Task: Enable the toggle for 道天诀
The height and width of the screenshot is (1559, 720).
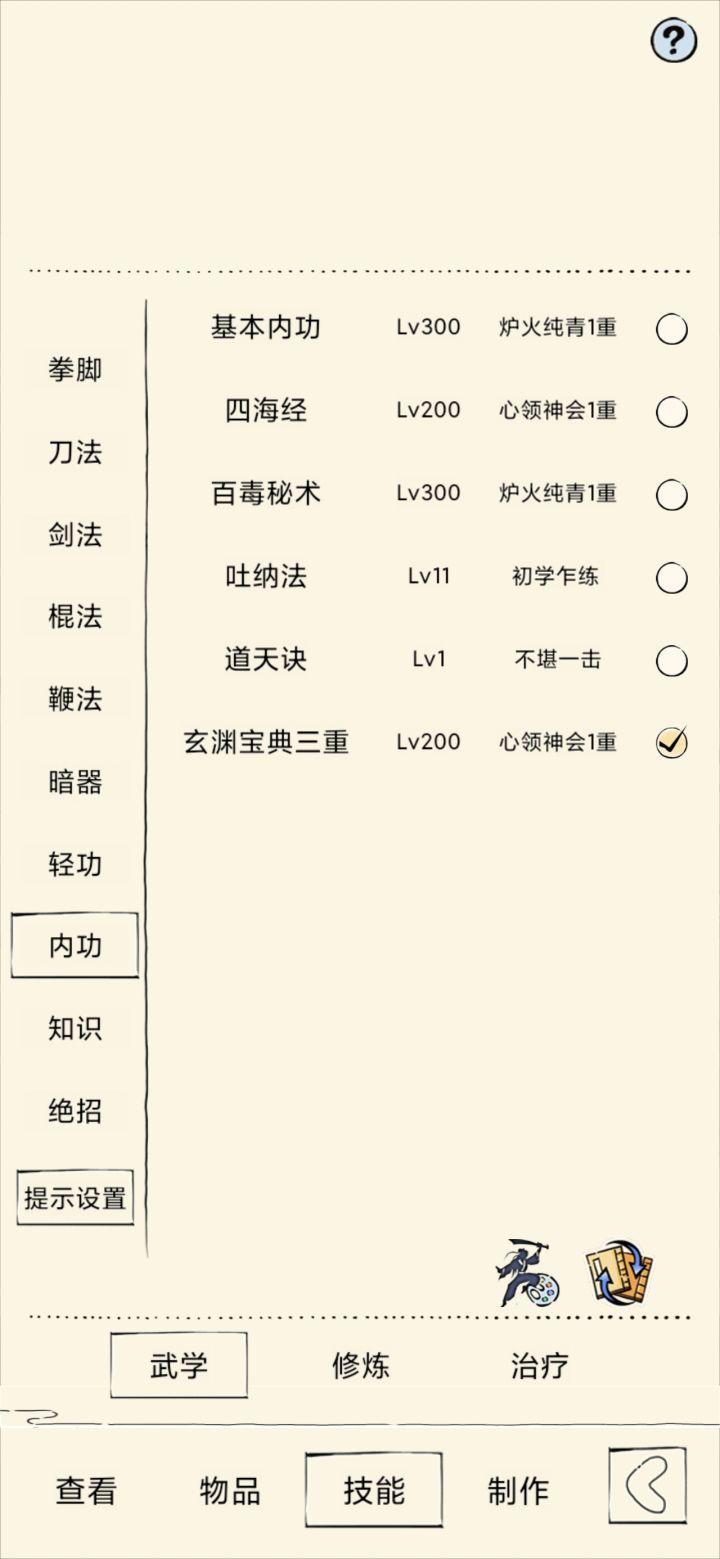Action: pos(671,660)
